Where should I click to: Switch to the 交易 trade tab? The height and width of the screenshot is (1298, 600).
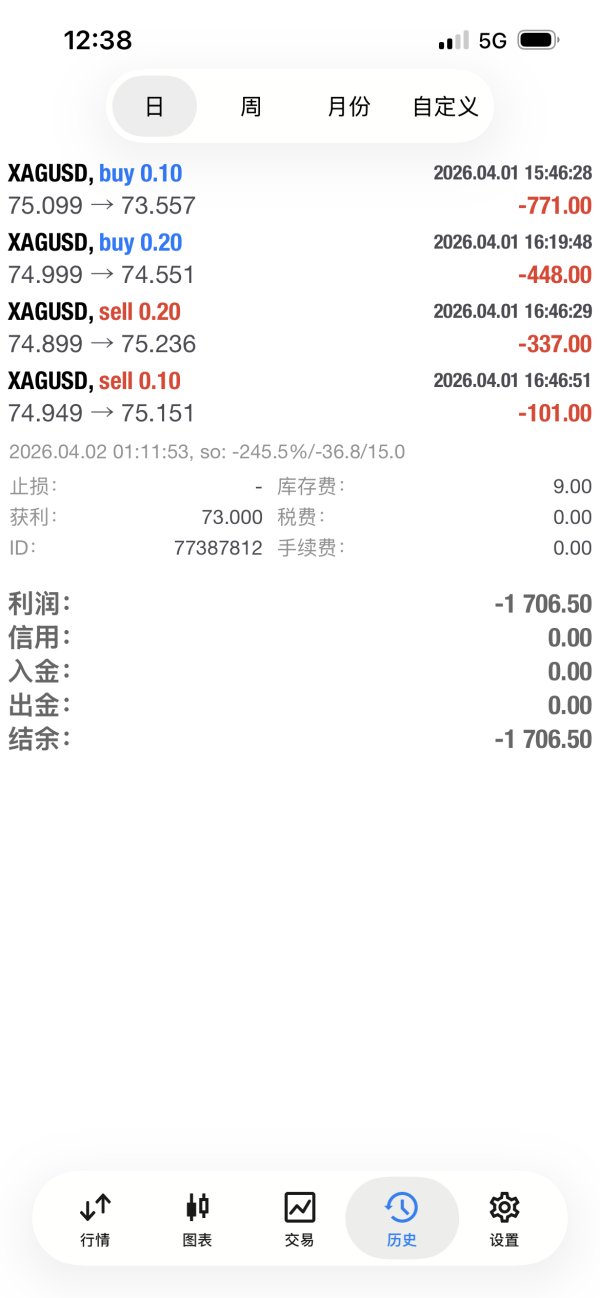tap(299, 1218)
